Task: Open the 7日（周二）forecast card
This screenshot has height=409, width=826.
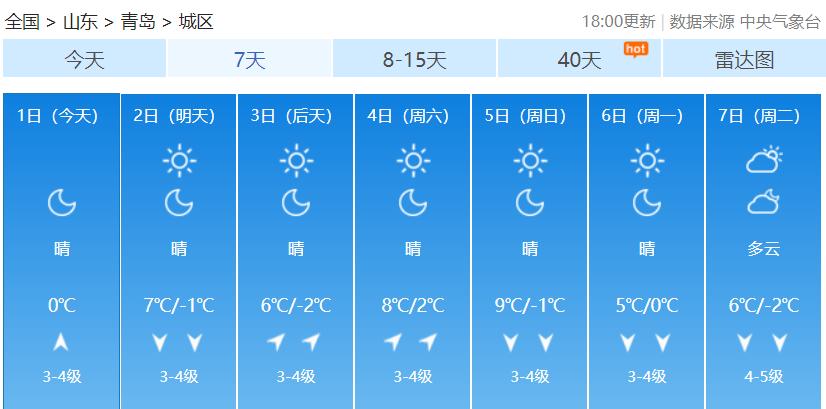Action: pyautogui.click(x=763, y=251)
